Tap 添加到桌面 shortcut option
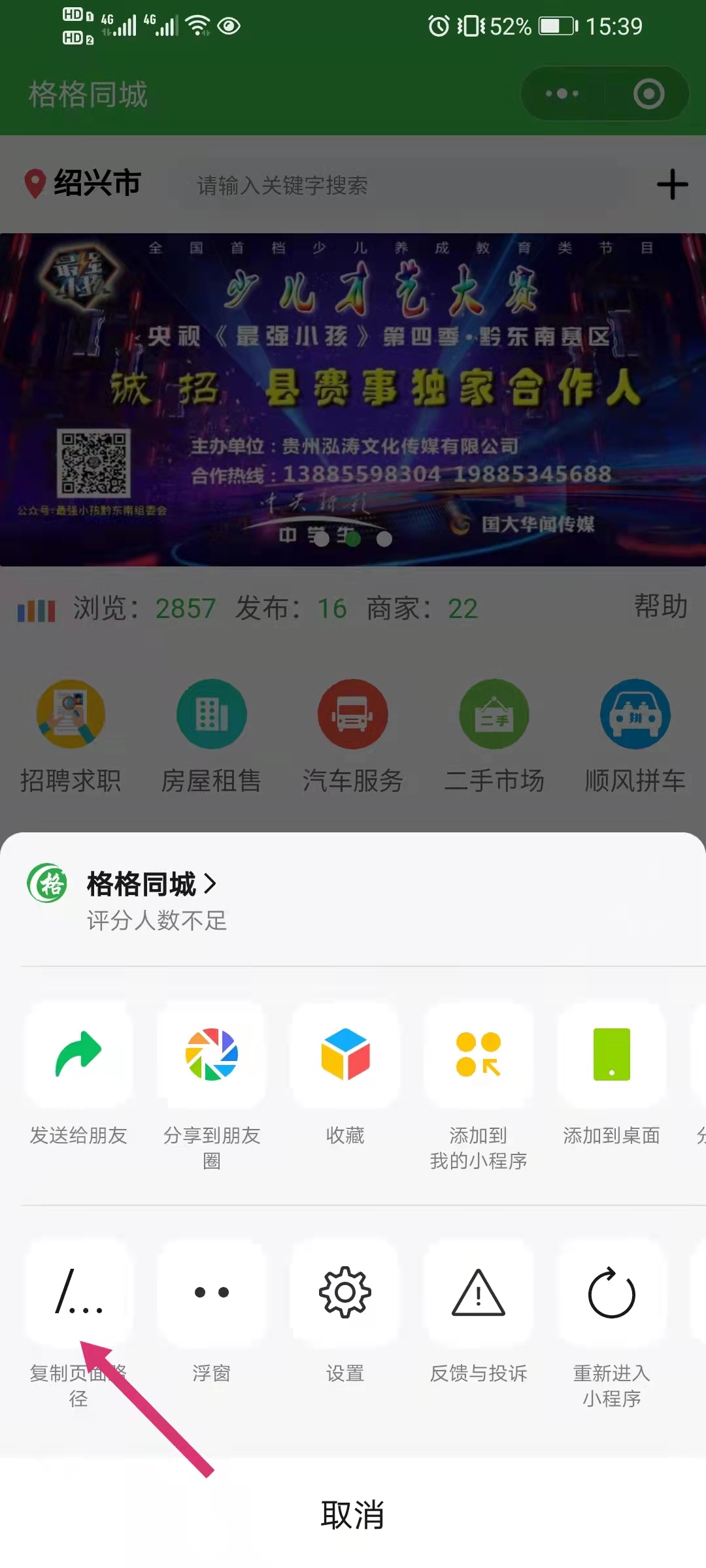Viewport: 706px width, 1568px height. pos(612,1055)
